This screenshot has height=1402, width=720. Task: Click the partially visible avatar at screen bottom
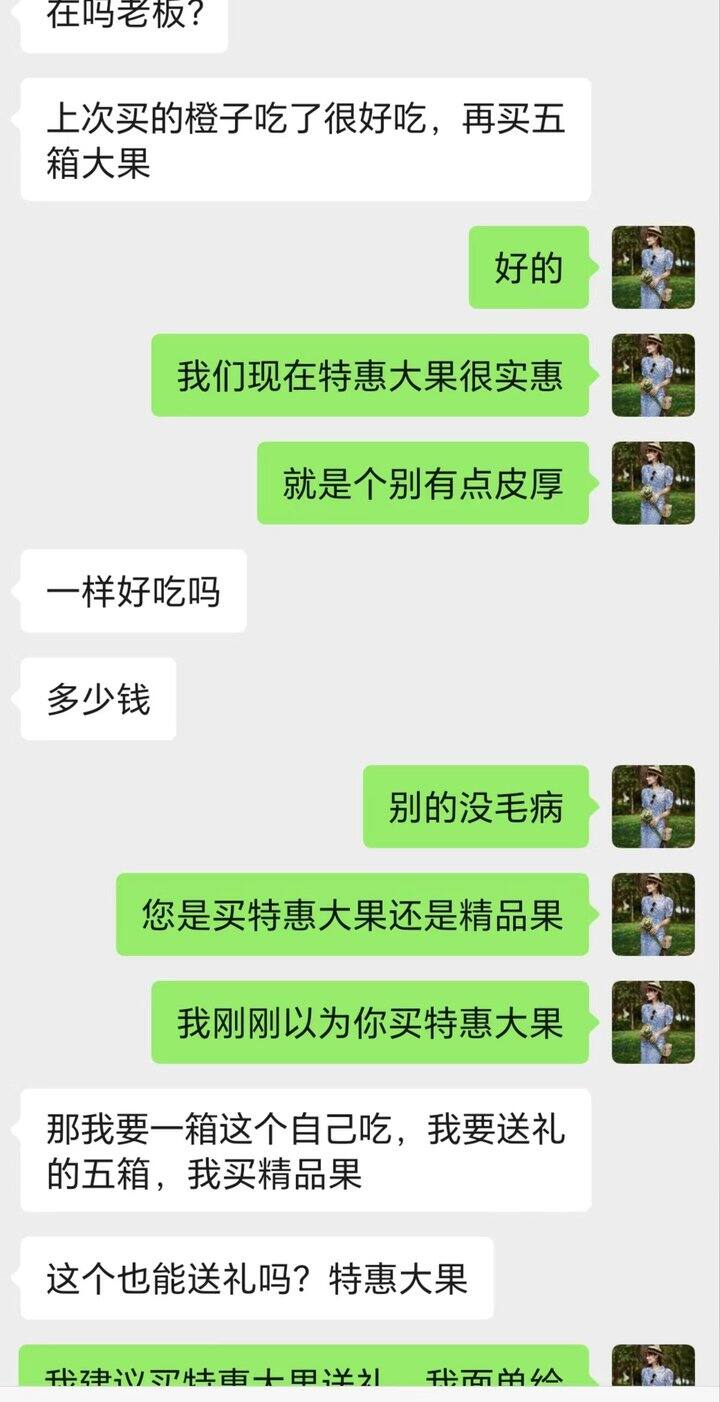tap(654, 1378)
